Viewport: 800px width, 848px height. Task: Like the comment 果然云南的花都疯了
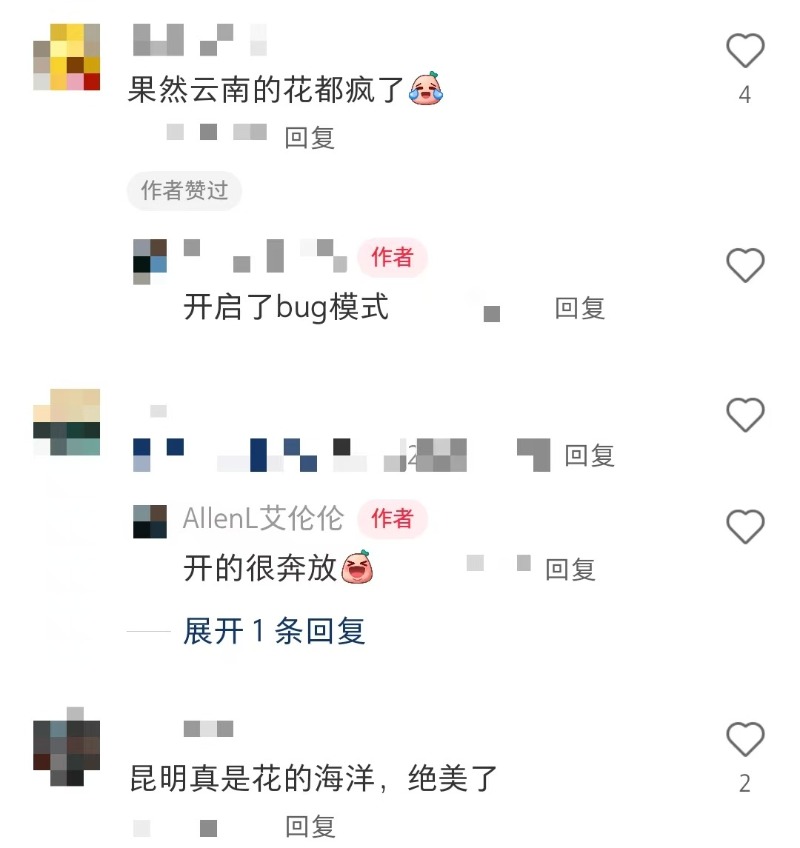pyautogui.click(x=744, y=50)
